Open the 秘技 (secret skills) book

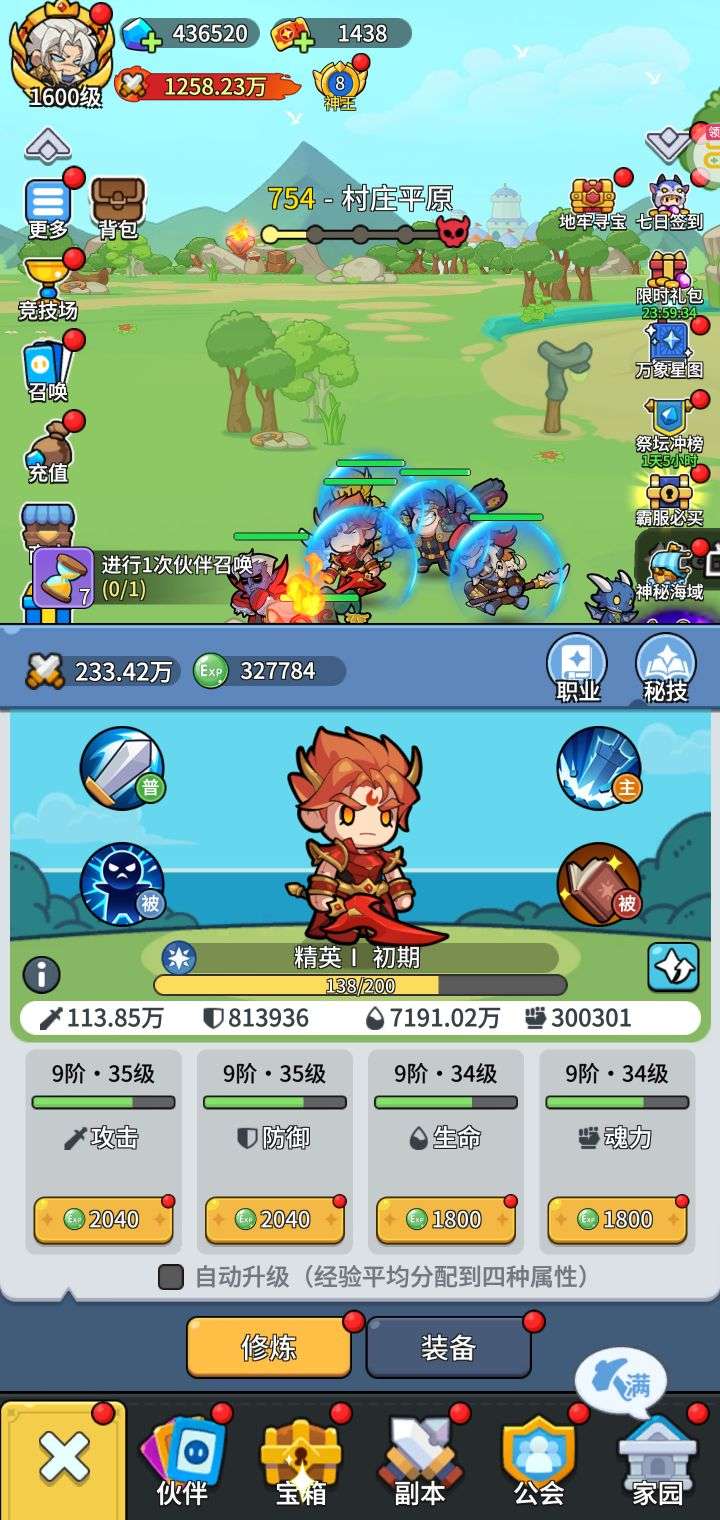tap(665, 667)
